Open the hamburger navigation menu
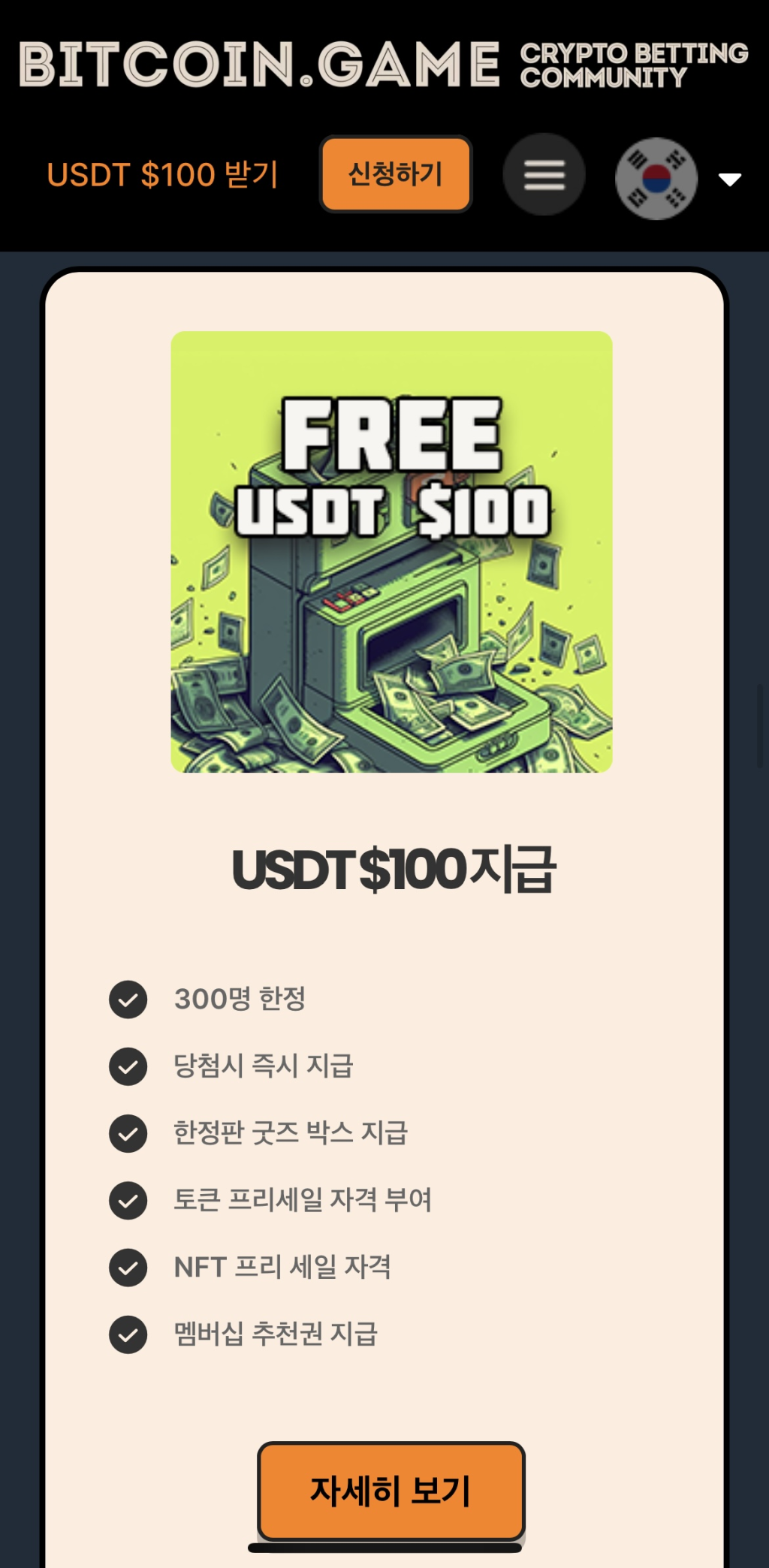 pos(545,174)
